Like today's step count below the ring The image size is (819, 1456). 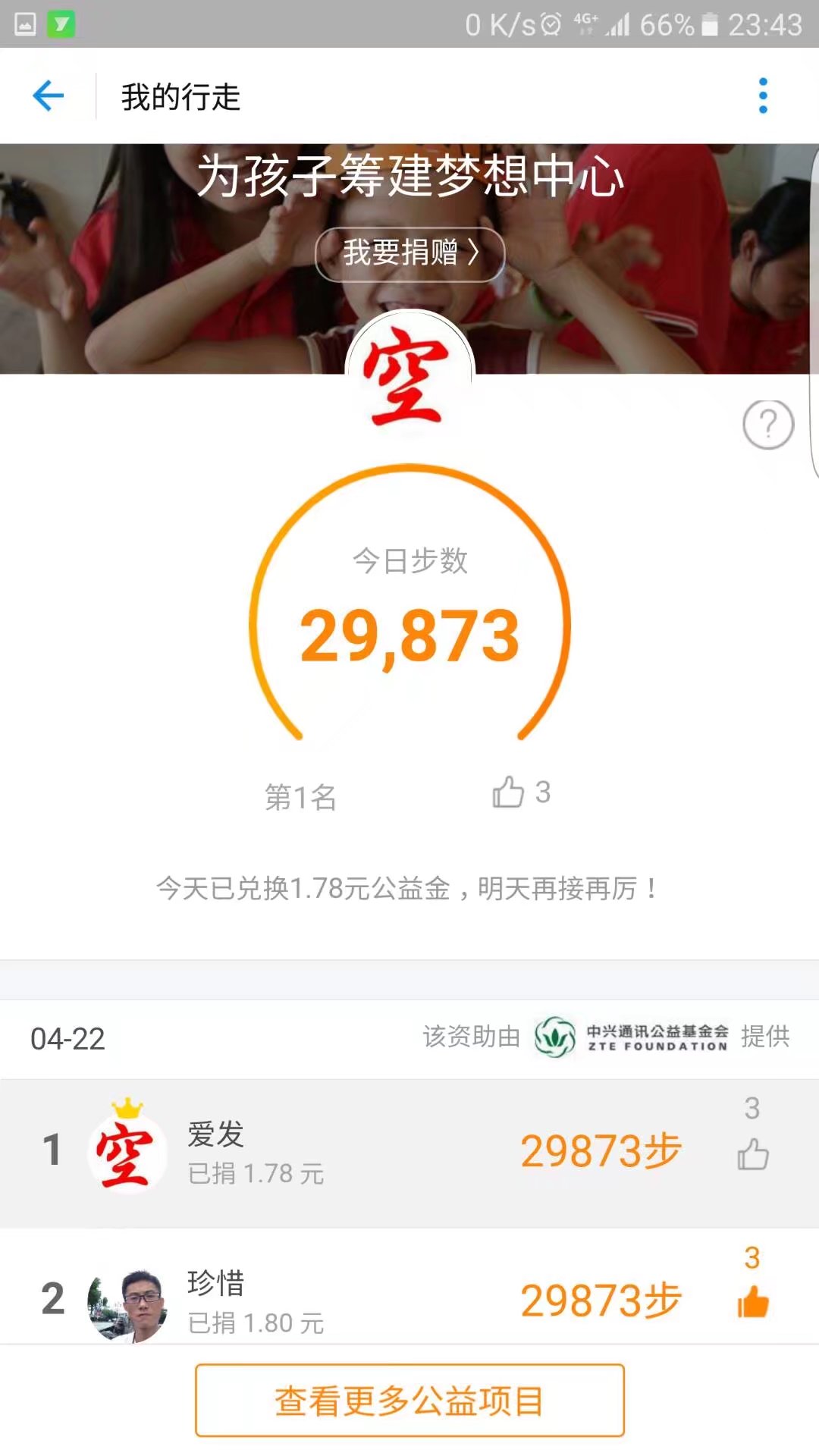coord(509,792)
